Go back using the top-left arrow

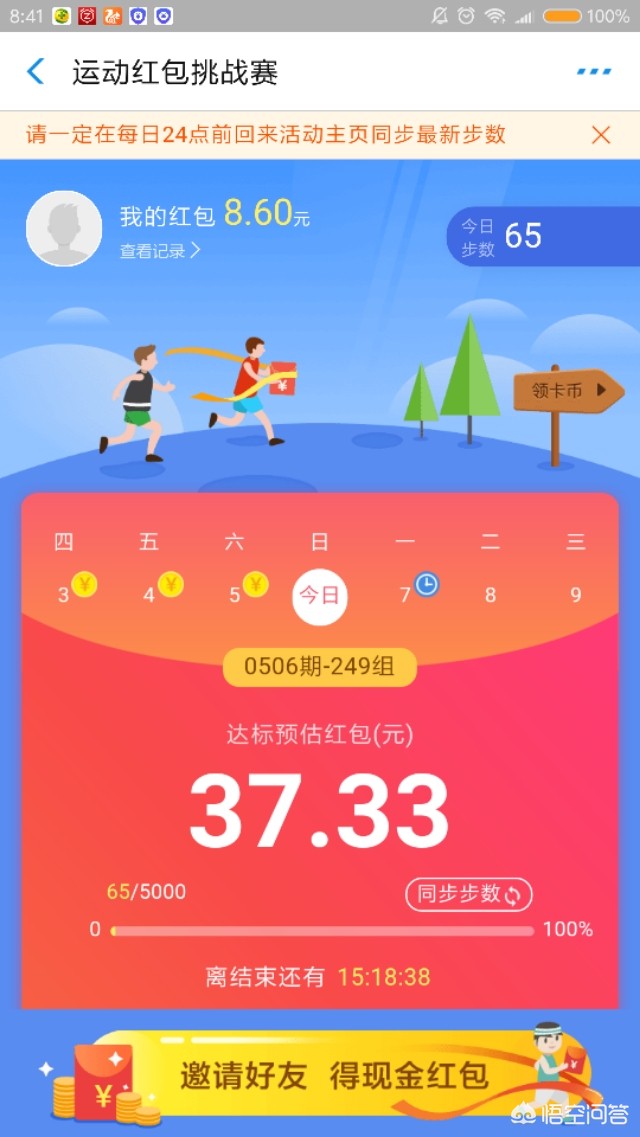[x=36, y=72]
